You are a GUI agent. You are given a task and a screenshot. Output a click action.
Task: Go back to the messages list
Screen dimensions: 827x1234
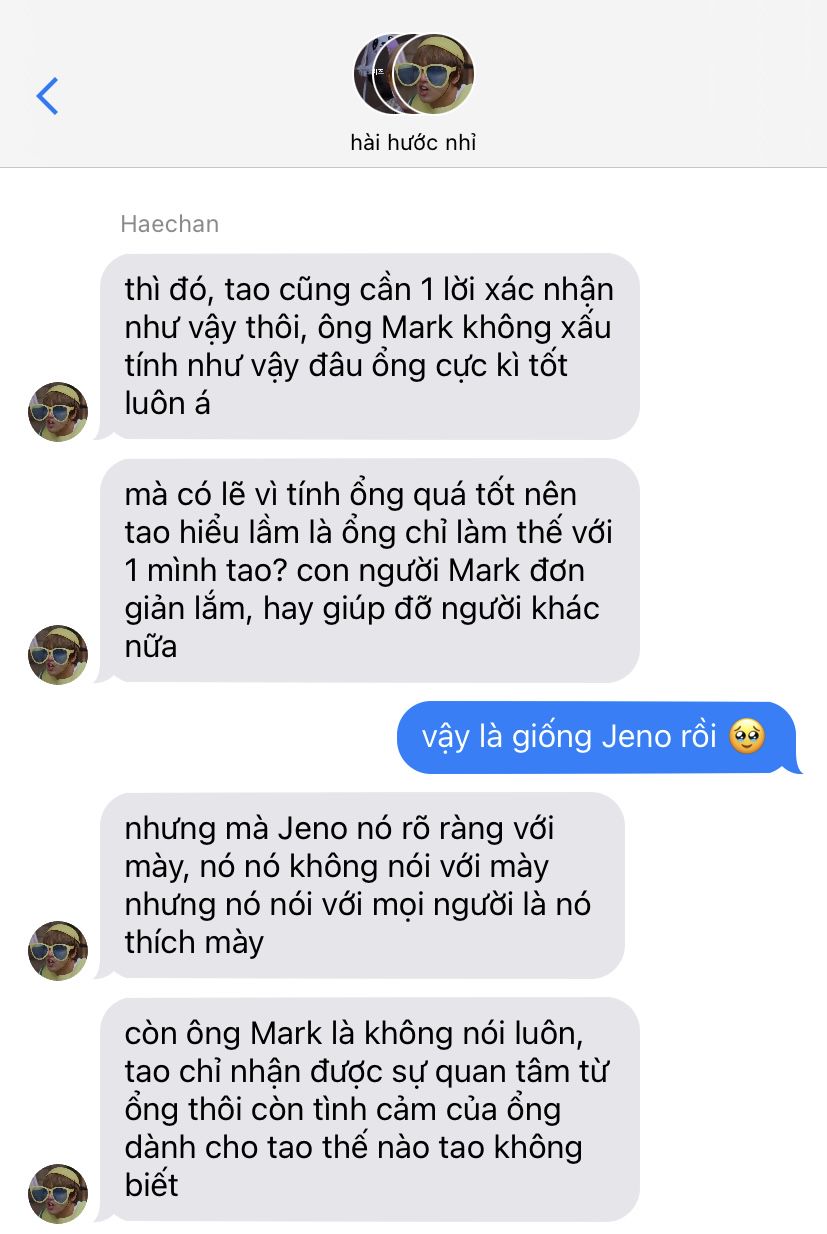[47, 96]
